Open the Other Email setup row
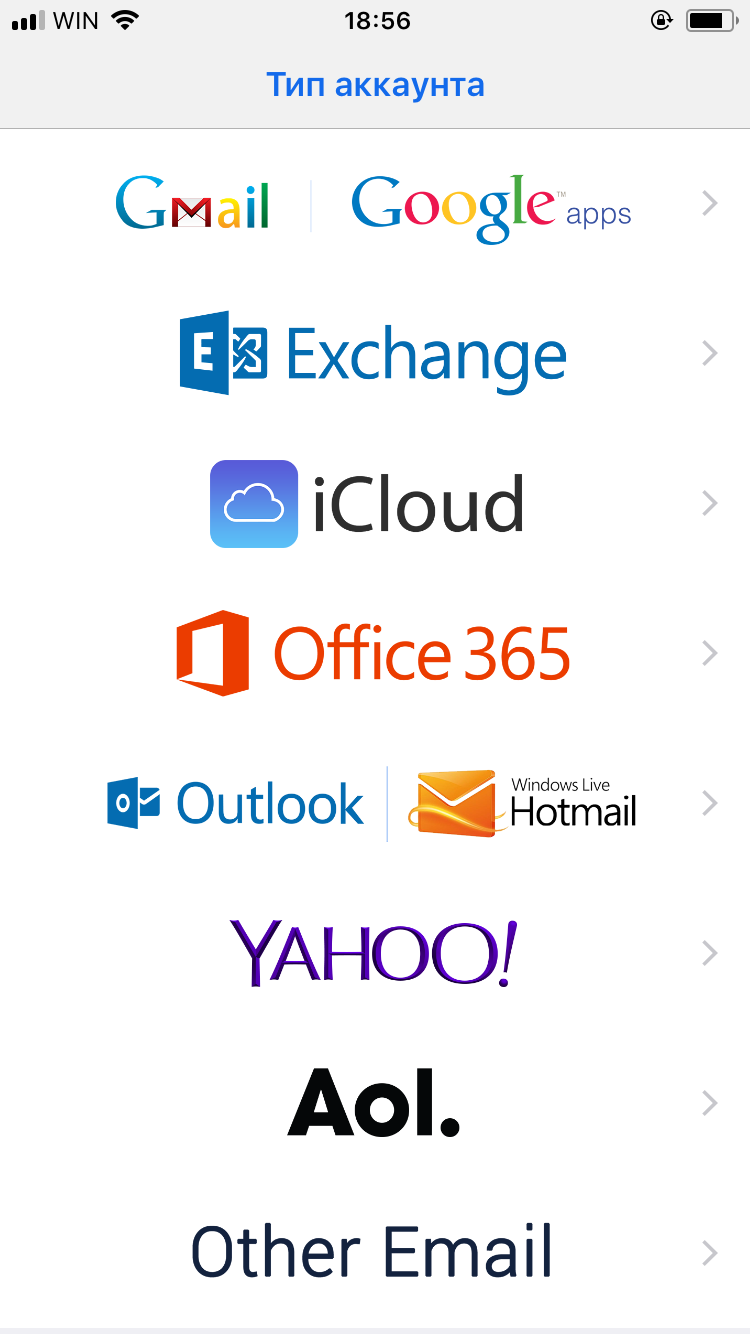This screenshot has height=1334, width=750. [x=374, y=1252]
